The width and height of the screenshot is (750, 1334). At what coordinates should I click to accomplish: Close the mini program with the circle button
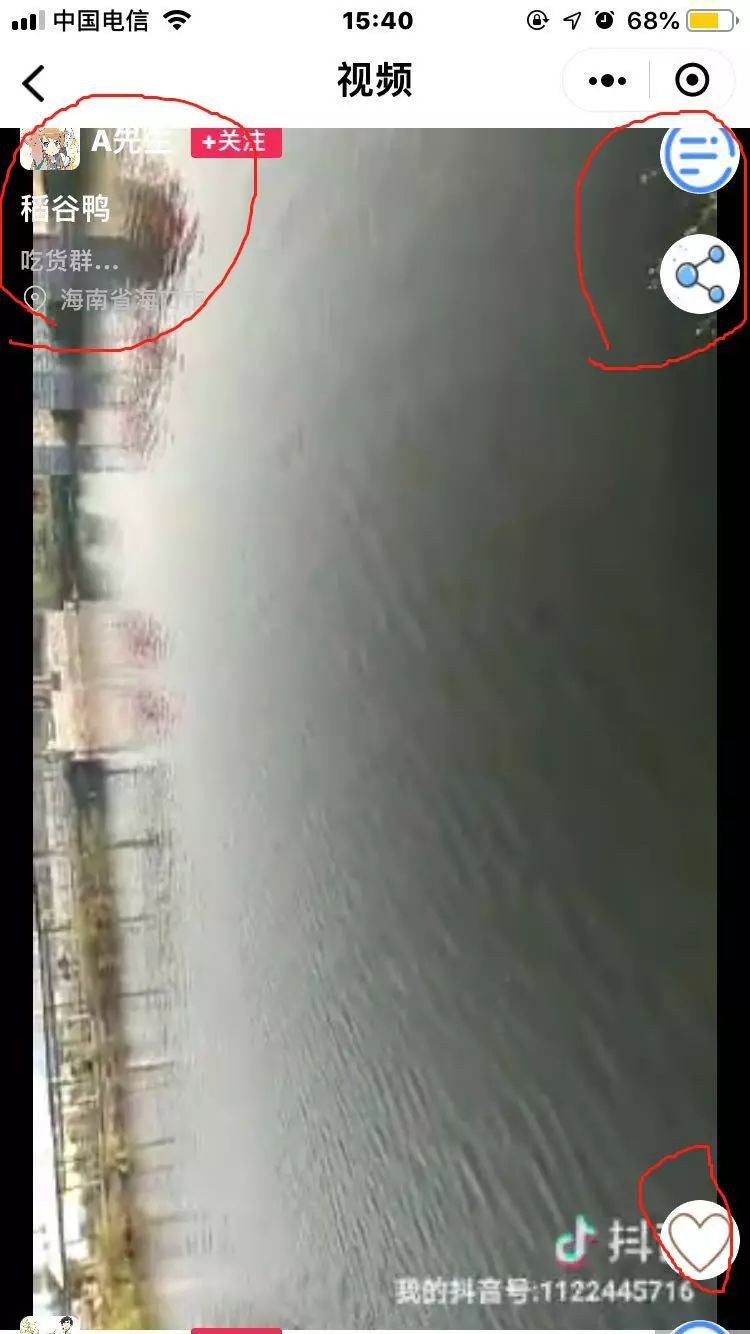point(692,81)
